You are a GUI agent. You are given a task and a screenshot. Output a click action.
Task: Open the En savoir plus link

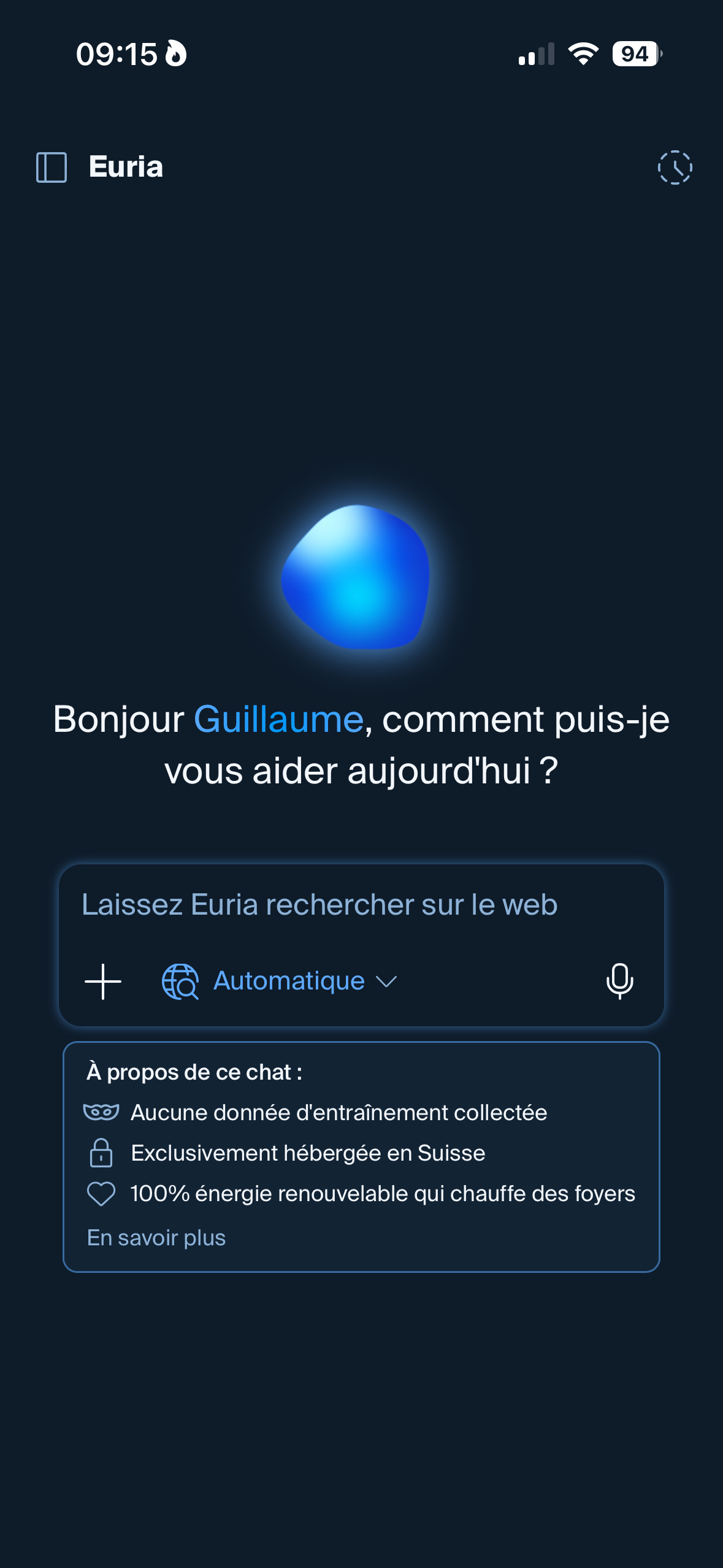tap(156, 1238)
